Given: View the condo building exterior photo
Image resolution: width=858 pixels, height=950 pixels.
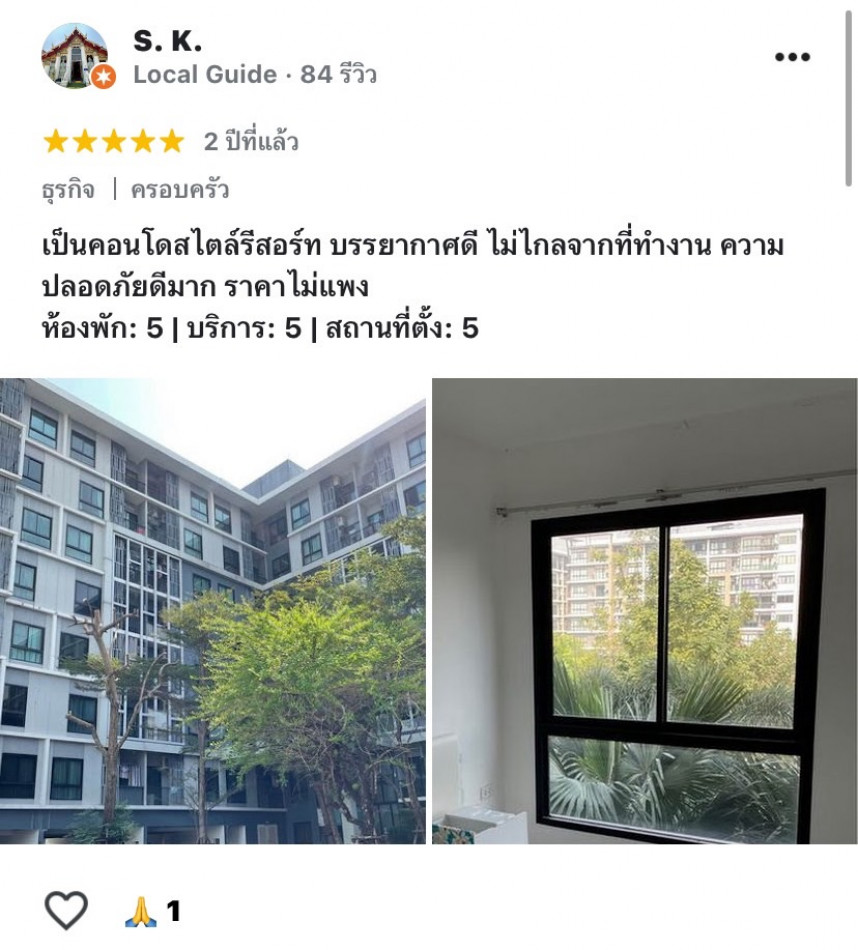Looking at the screenshot, I should click(x=212, y=611).
